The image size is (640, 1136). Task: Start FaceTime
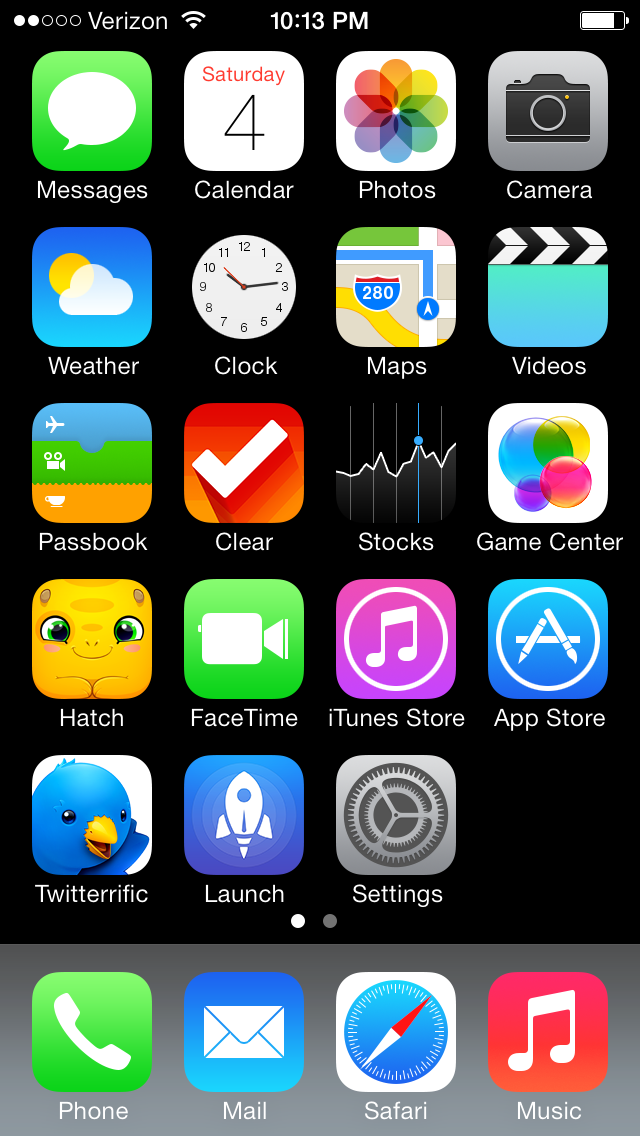244,639
